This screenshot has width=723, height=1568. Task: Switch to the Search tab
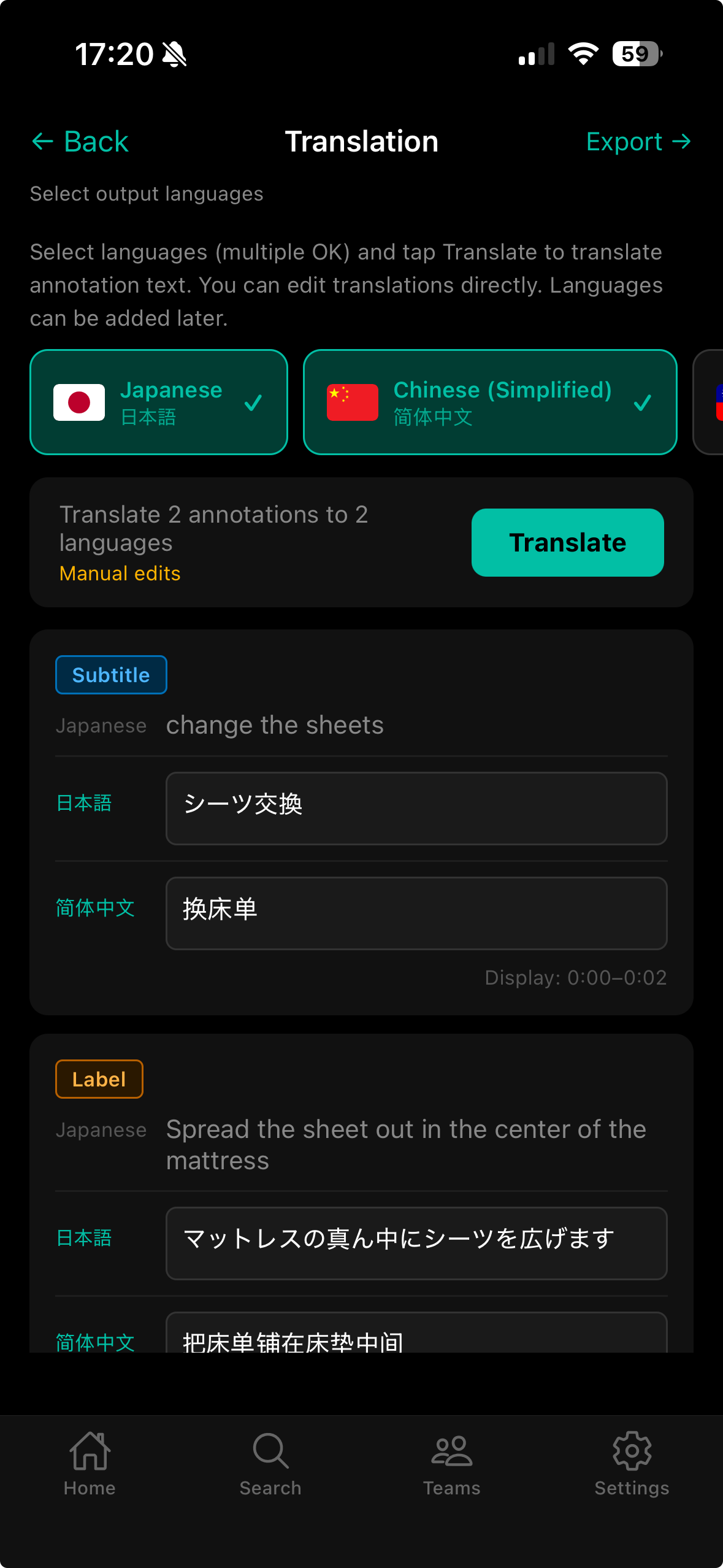(x=270, y=1463)
